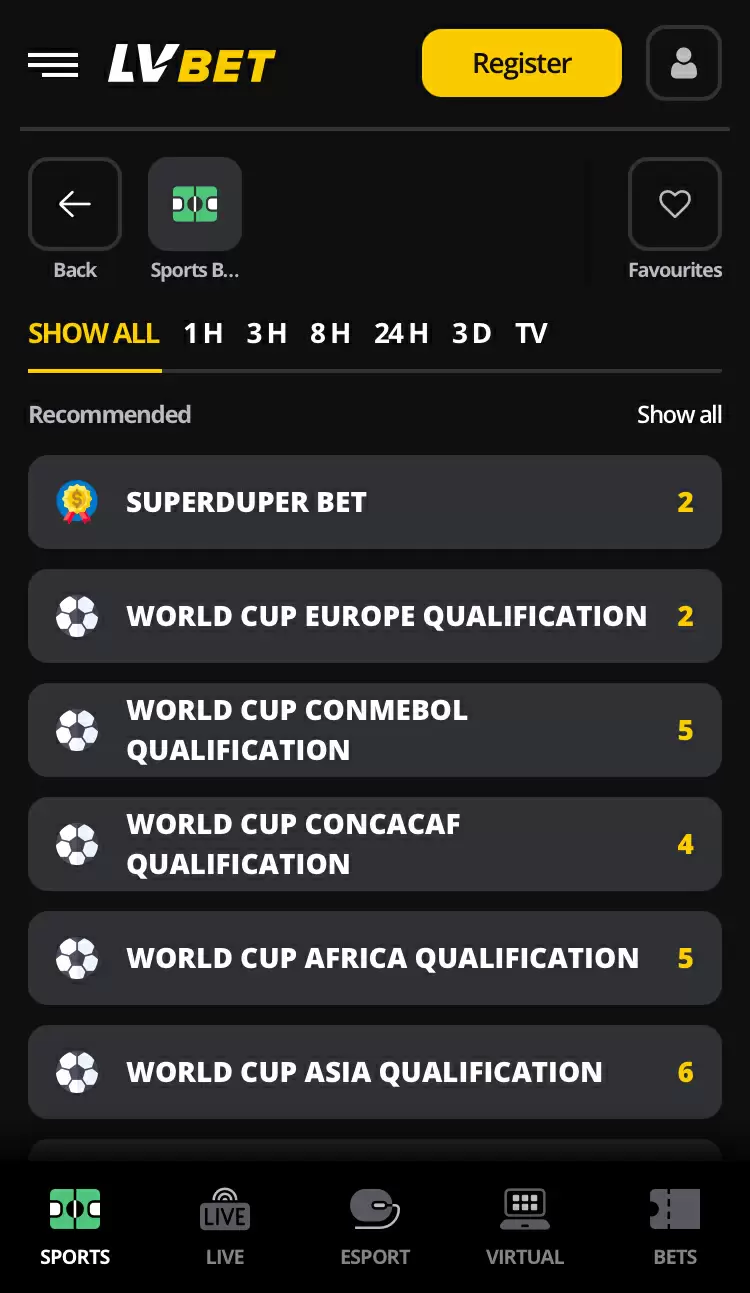Open the Bets tab

click(x=675, y=1226)
